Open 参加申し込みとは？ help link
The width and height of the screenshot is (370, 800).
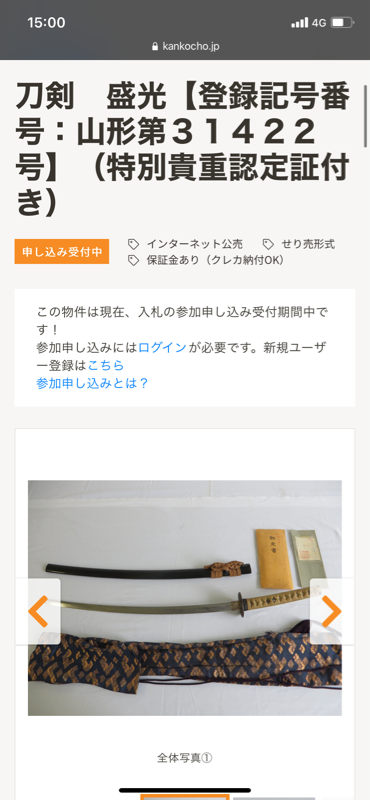point(92,383)
